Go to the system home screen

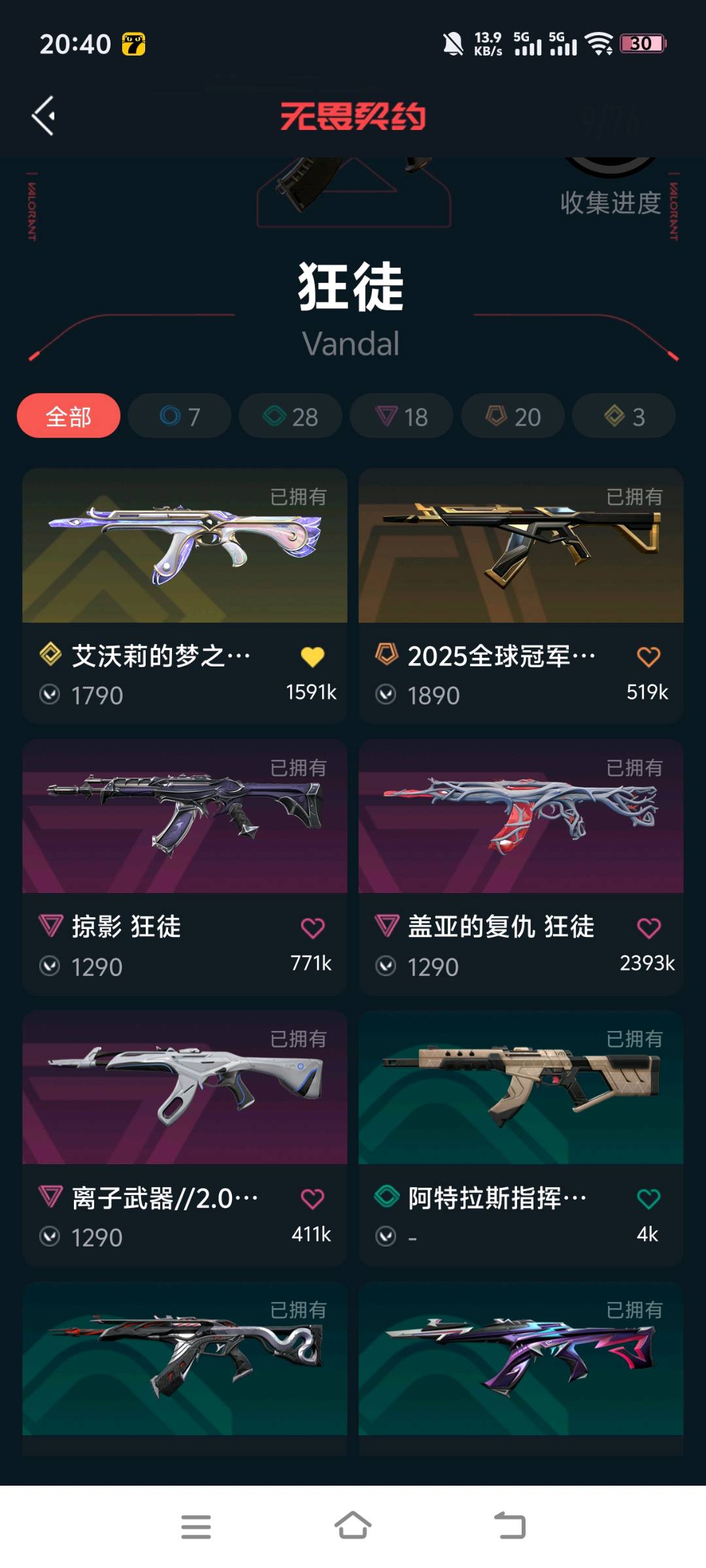(x=353, y=1526)
